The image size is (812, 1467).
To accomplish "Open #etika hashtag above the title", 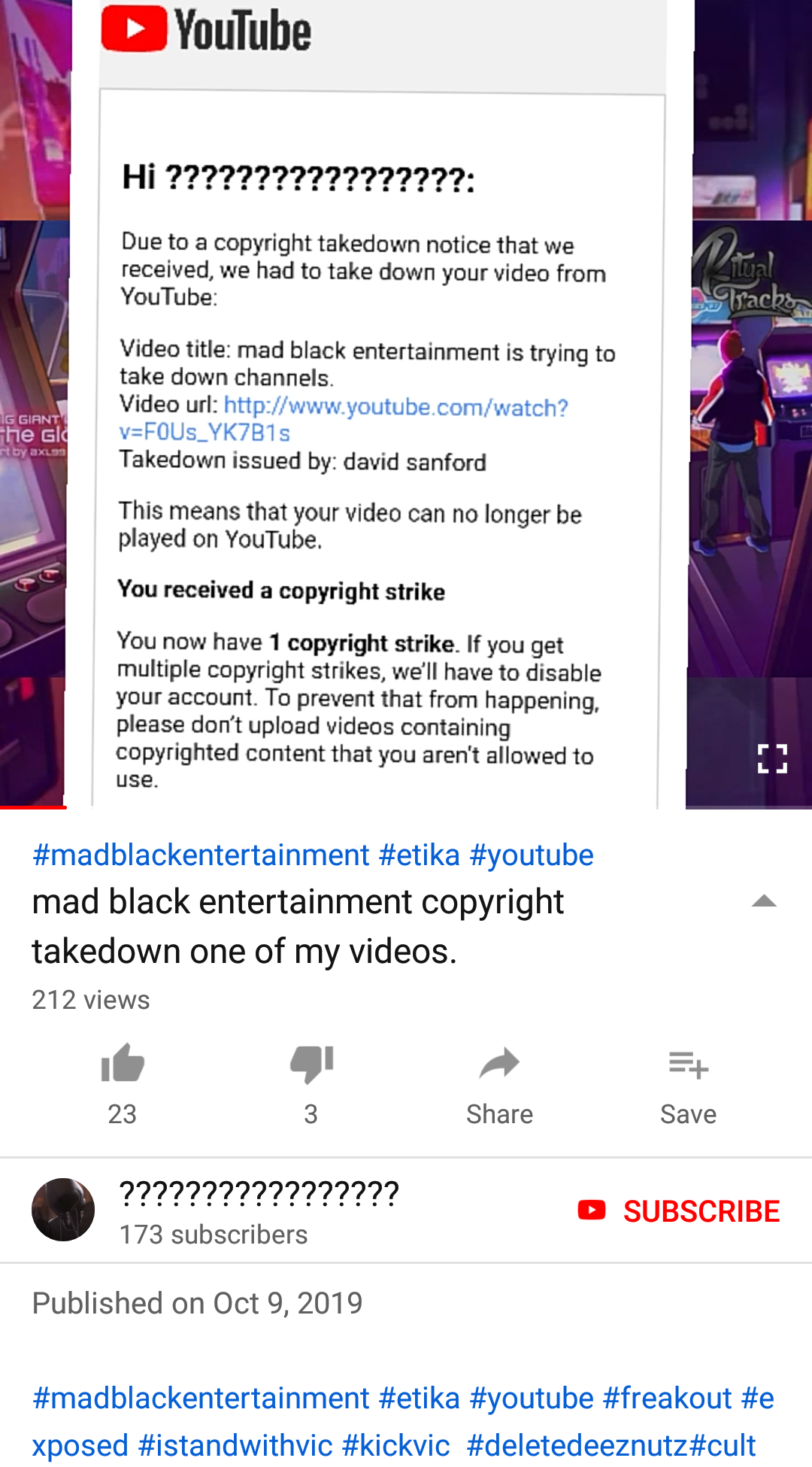I will click(419, 855).
